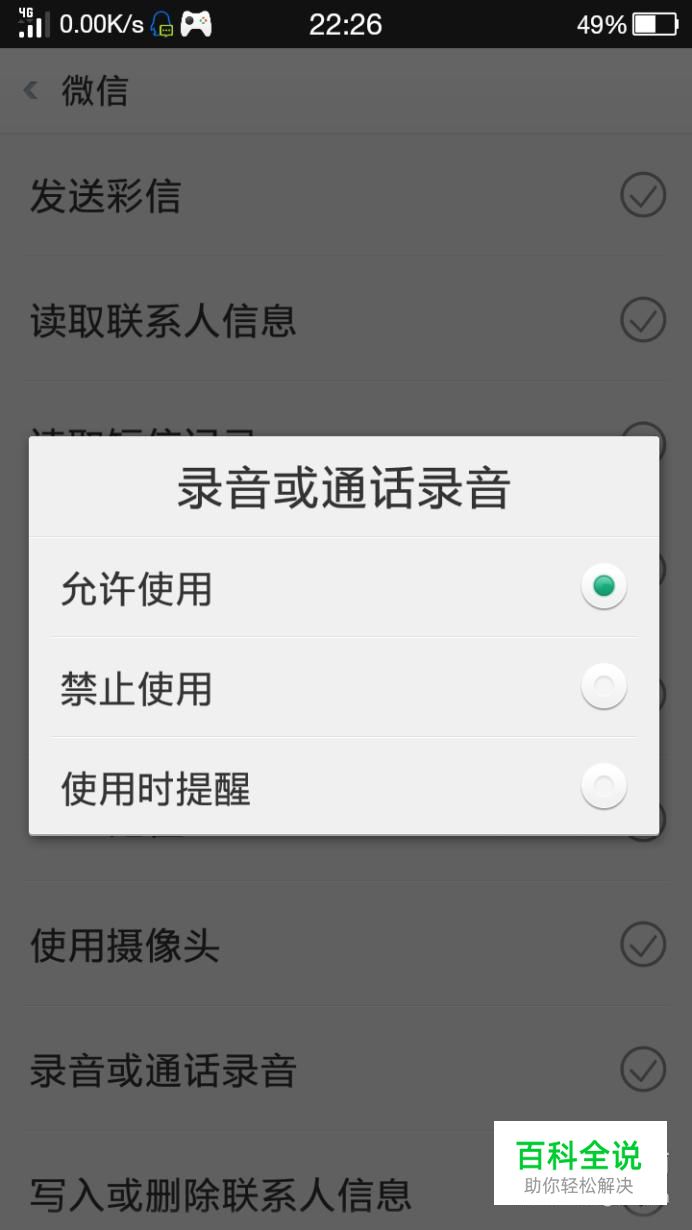Select the 允许使用 option
This screenshot has width=692, height=1230.
pos(344,587)
